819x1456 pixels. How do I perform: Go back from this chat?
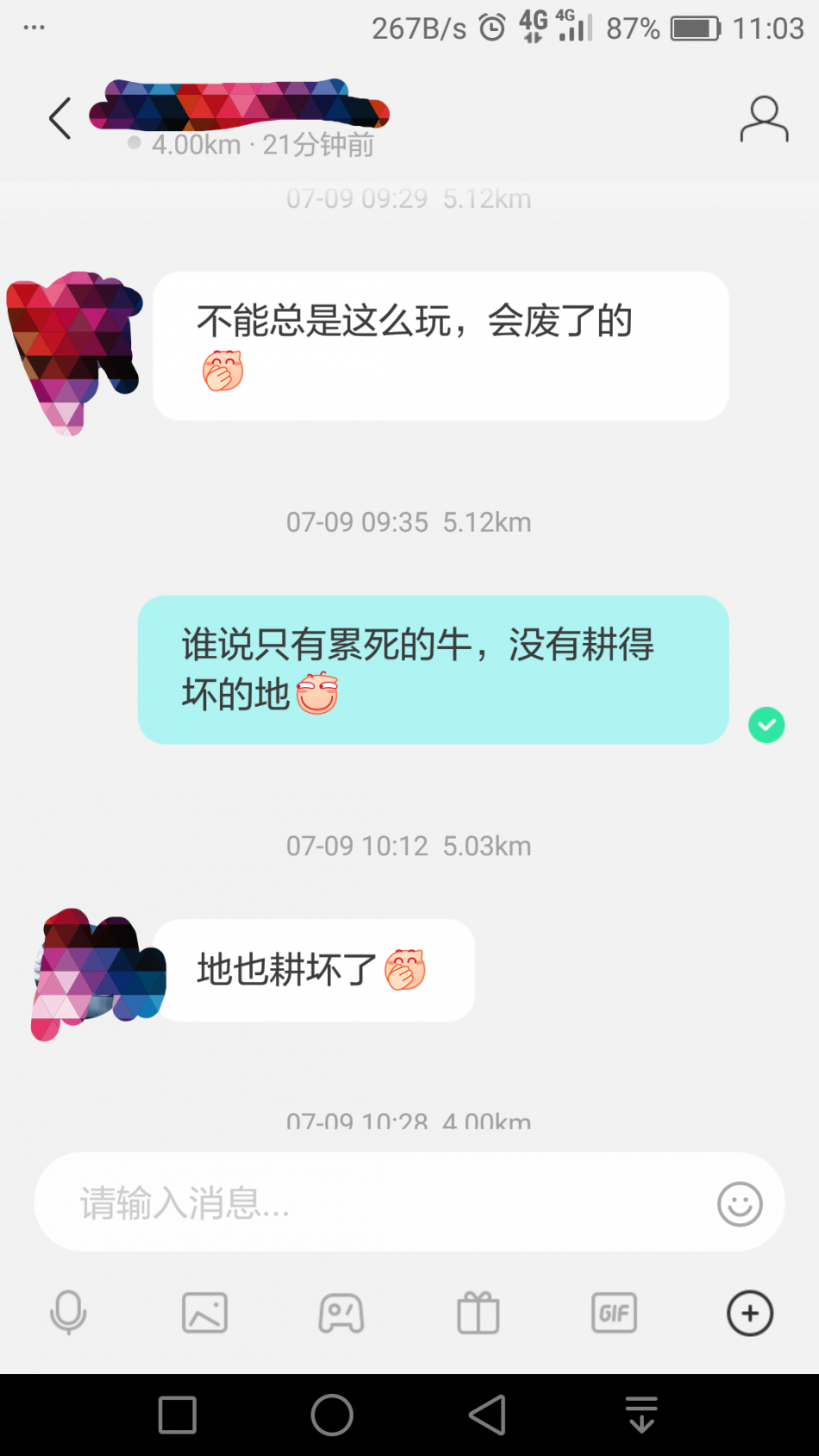pyautogui.click(x=59, y=119)
